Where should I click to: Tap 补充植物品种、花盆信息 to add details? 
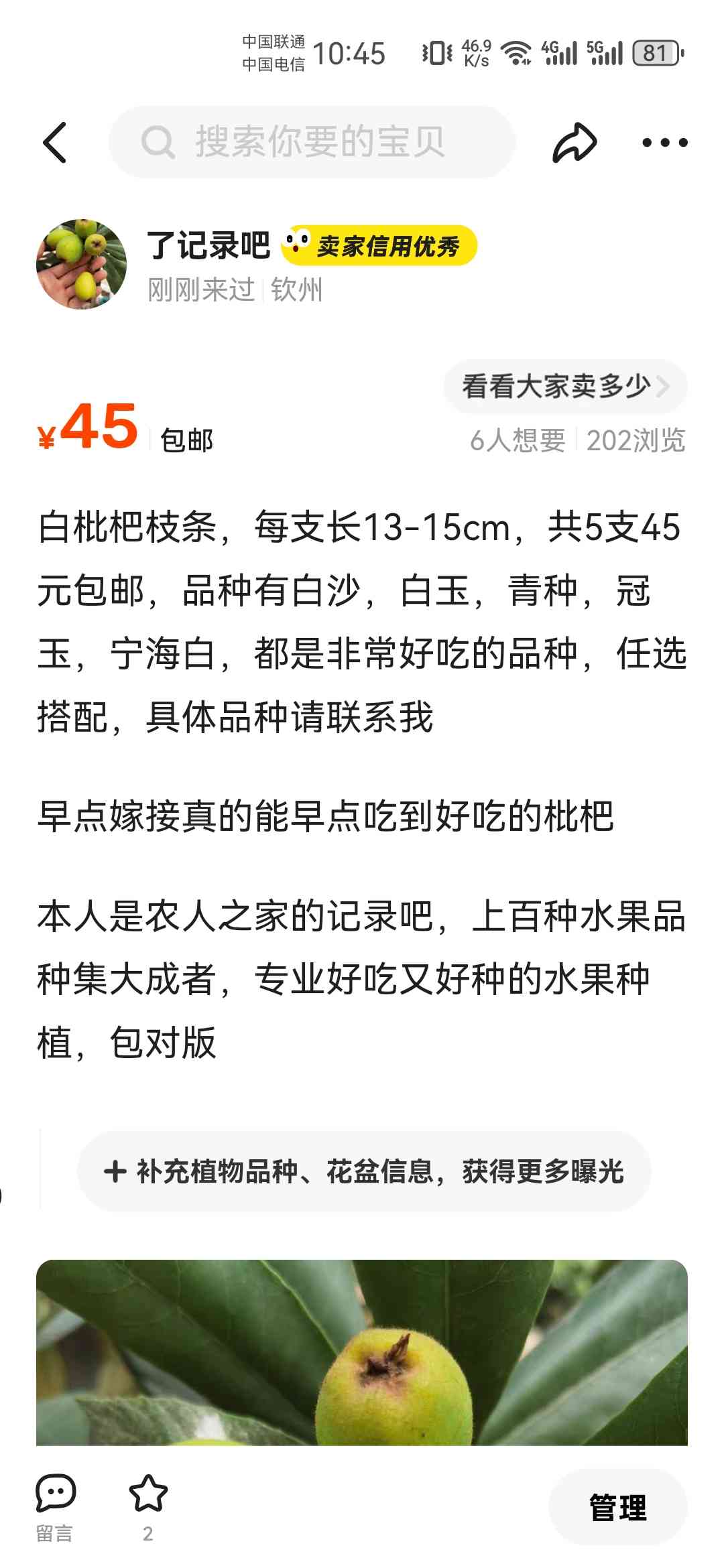click(x=364, y=1171)
